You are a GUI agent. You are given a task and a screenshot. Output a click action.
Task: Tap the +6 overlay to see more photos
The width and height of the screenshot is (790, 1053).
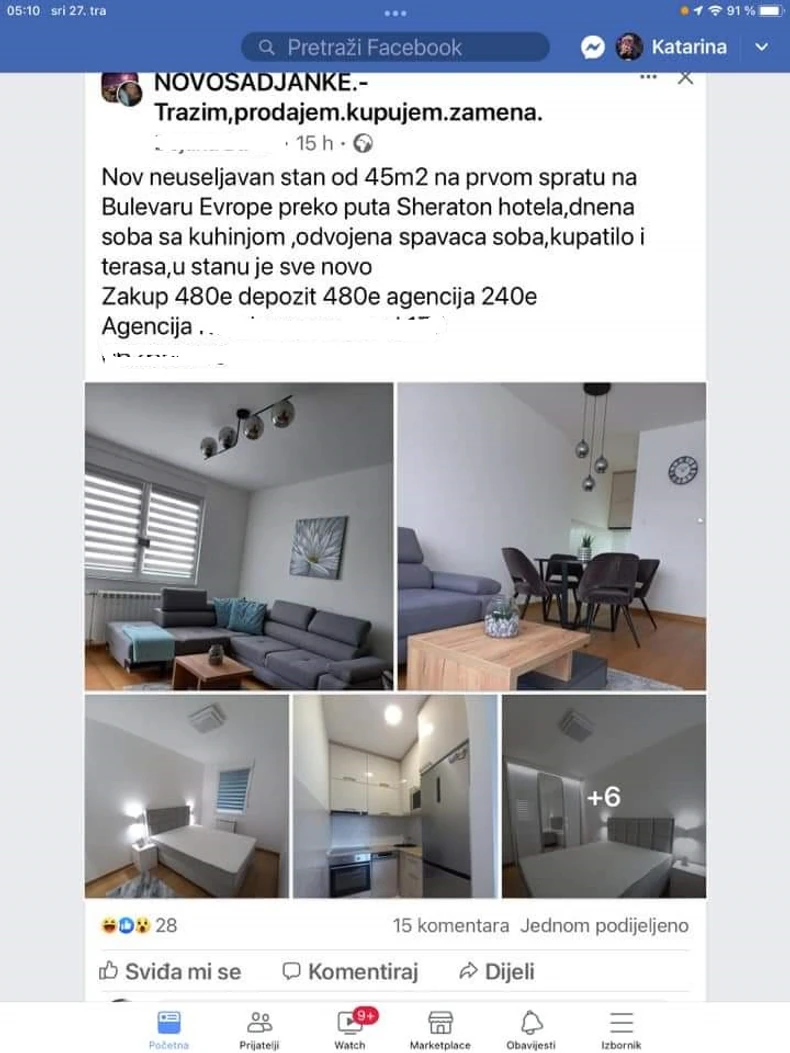point(601,798)
